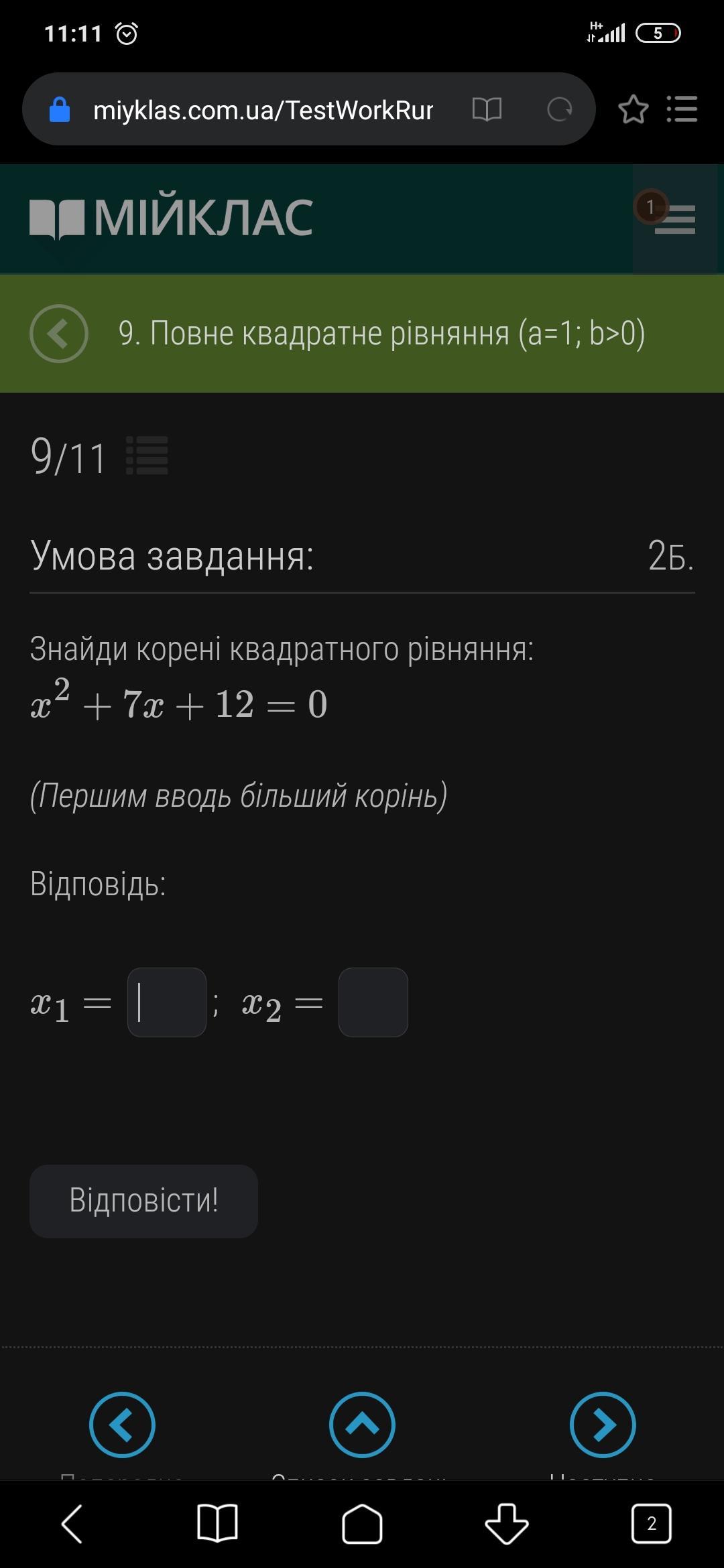This screenshot has height=1568, width=724.
Task: Open the tab switcher showing 2 tabs
Action: 652,1524
